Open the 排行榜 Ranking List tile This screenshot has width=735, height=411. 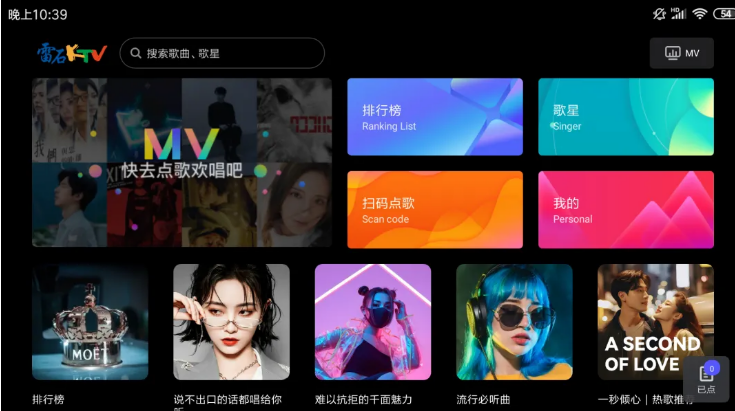pyautogui.click(x=435, y=117)
